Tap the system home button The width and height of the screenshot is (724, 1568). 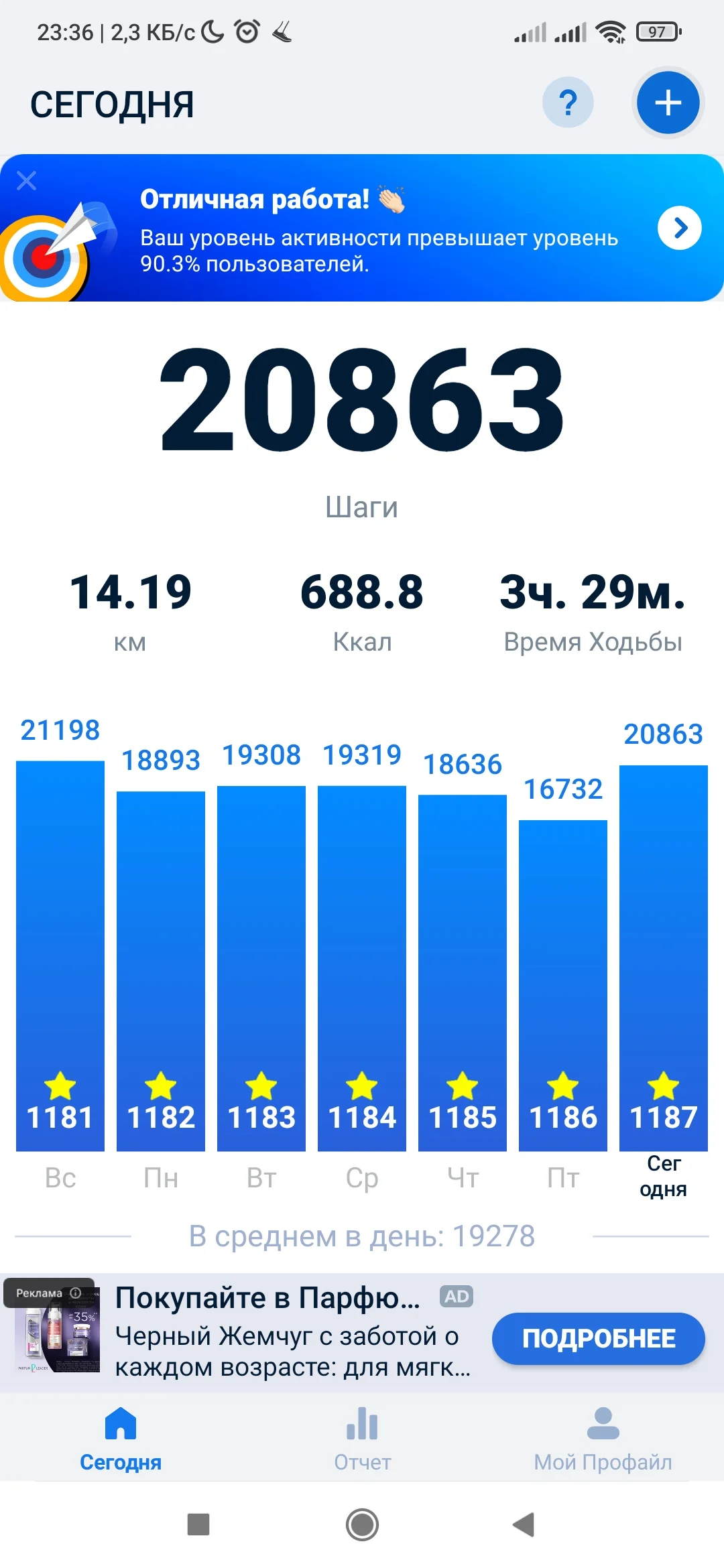click(362, 1524)
